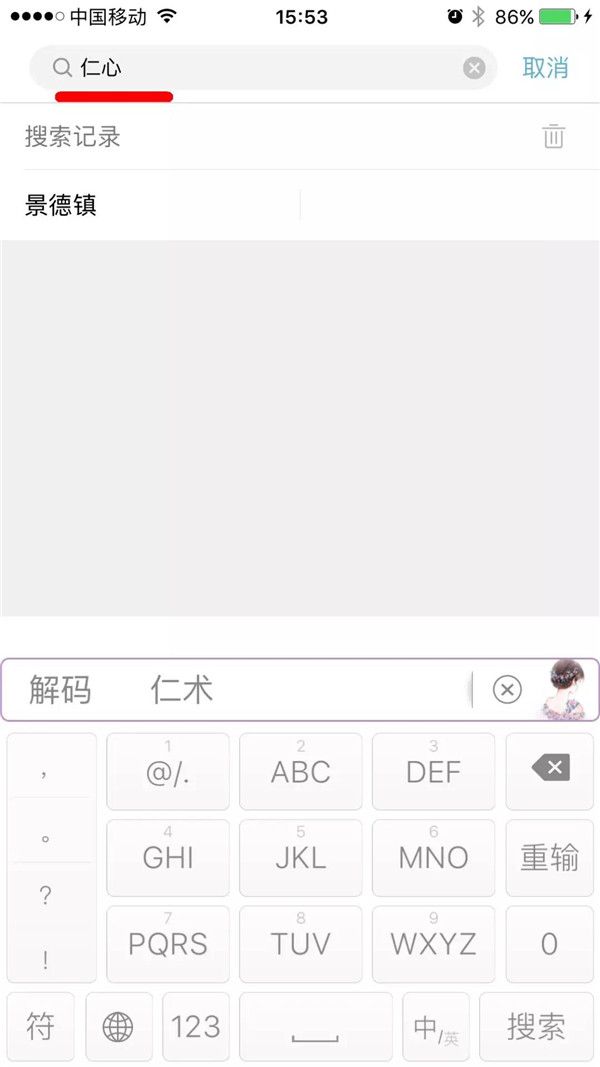
Task: Tap the WXYZ key
Action: [x=433, y=943]
